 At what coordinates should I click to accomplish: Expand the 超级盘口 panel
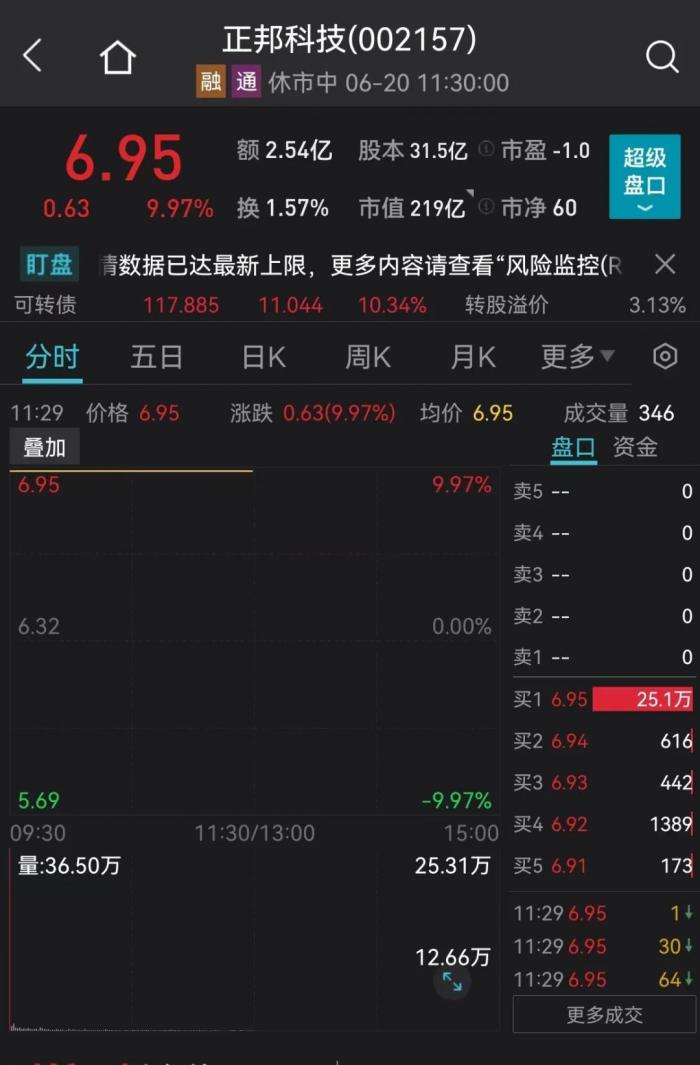pos(644,177)
